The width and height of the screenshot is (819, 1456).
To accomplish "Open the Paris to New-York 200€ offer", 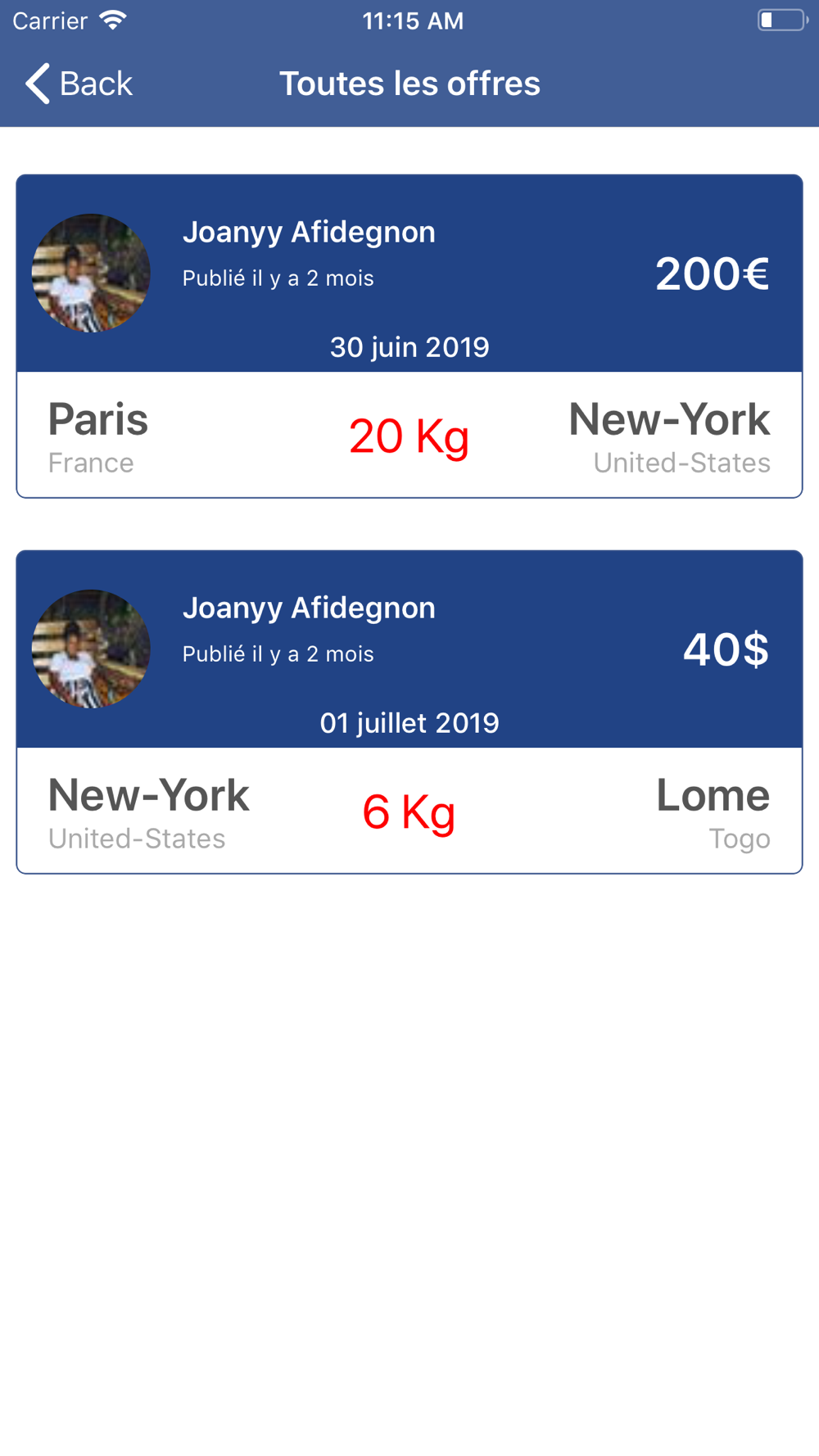I will pyautogui.click(x=409, y=336).
